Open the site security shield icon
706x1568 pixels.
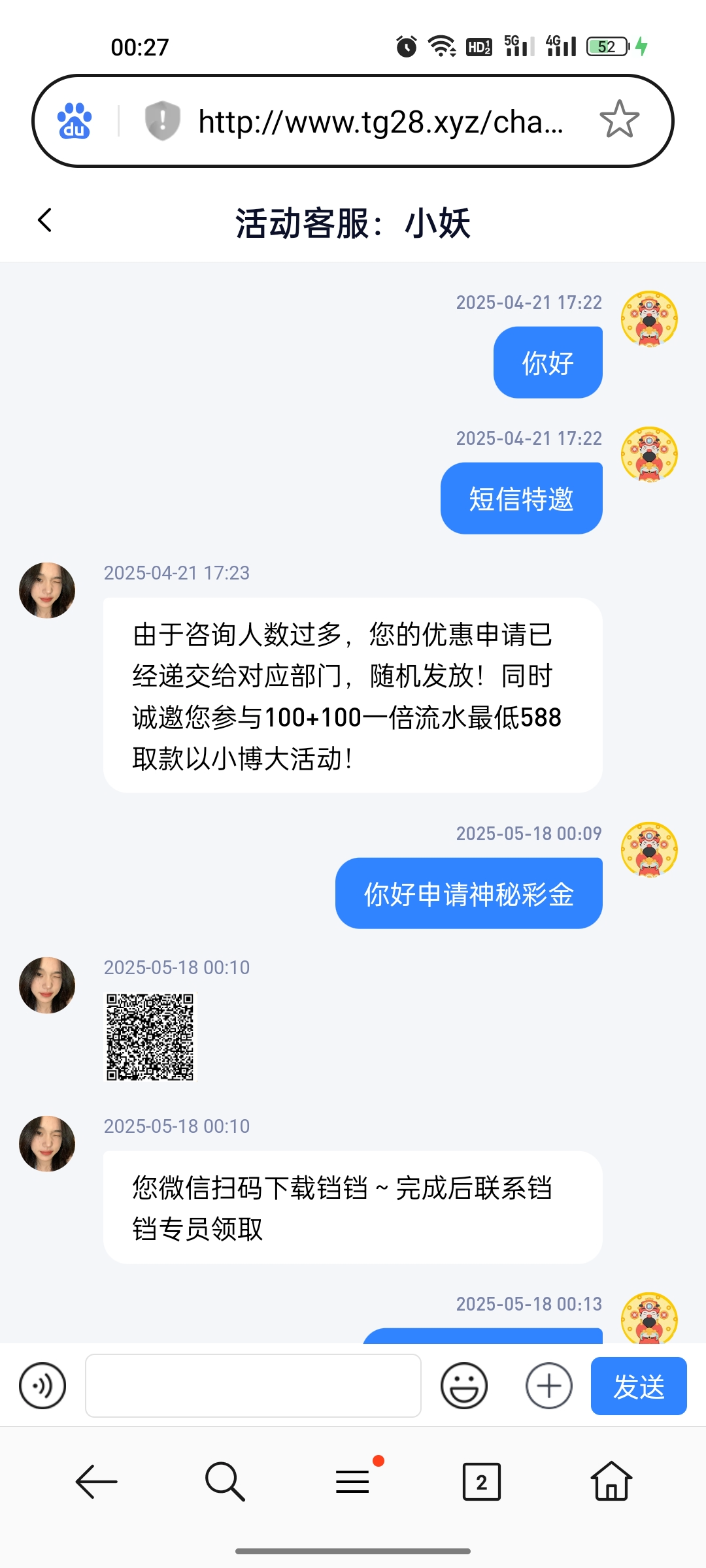pos(162,121)
